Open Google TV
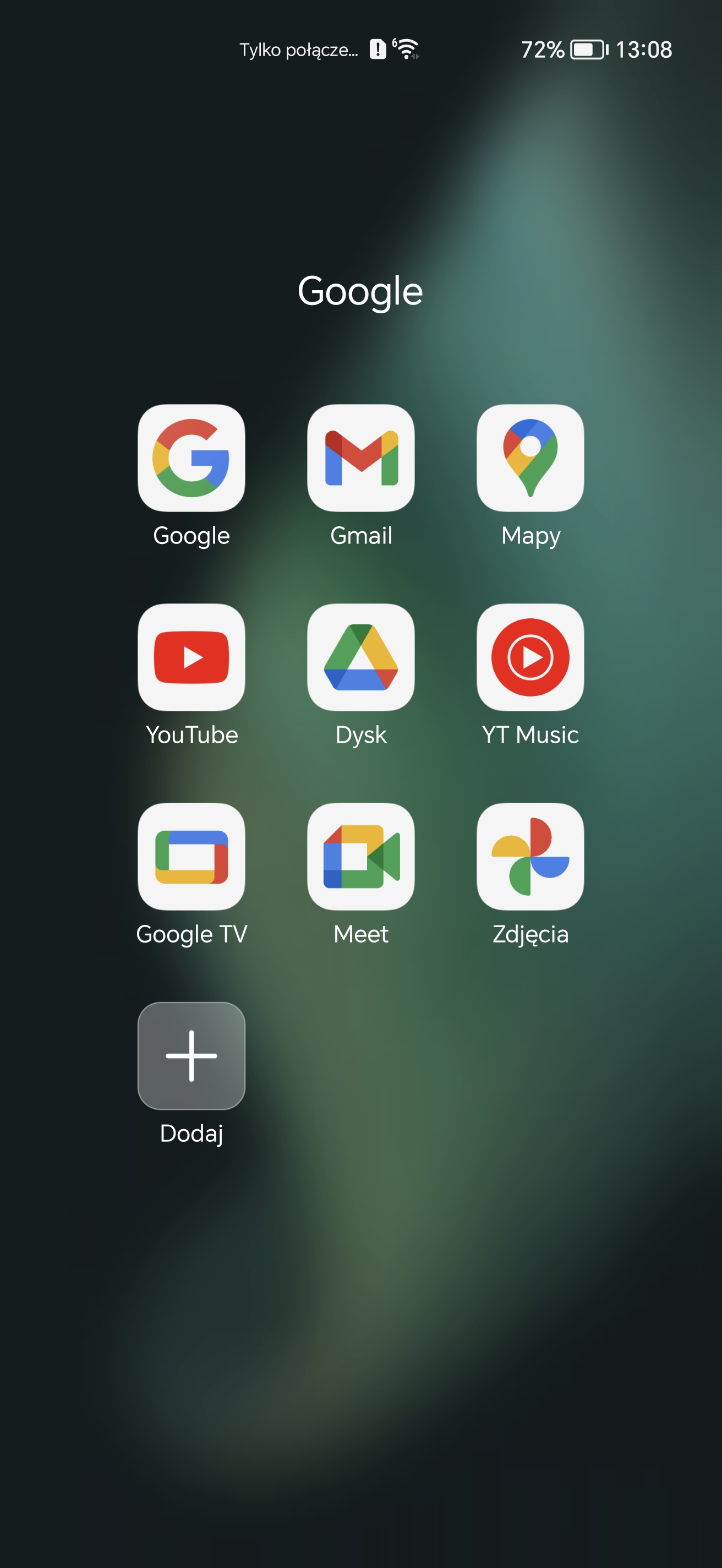722x1568 pixels. [x=191, y=856]
